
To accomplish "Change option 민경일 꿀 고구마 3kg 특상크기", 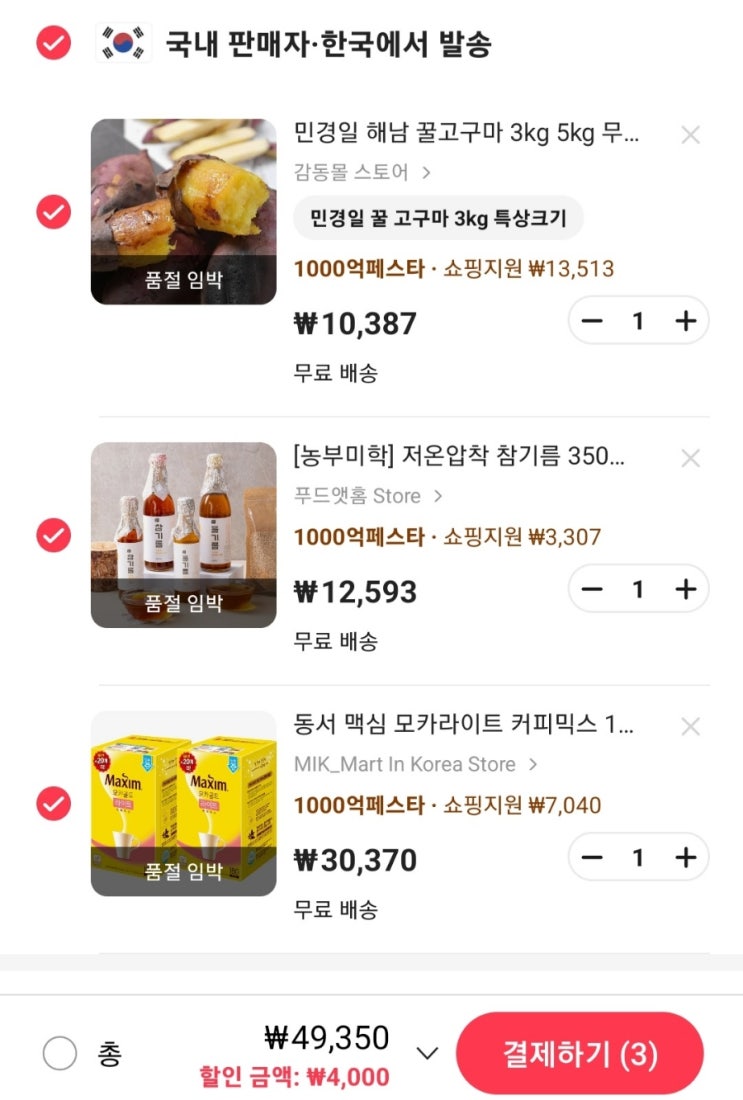I will (x=438, y=218).
